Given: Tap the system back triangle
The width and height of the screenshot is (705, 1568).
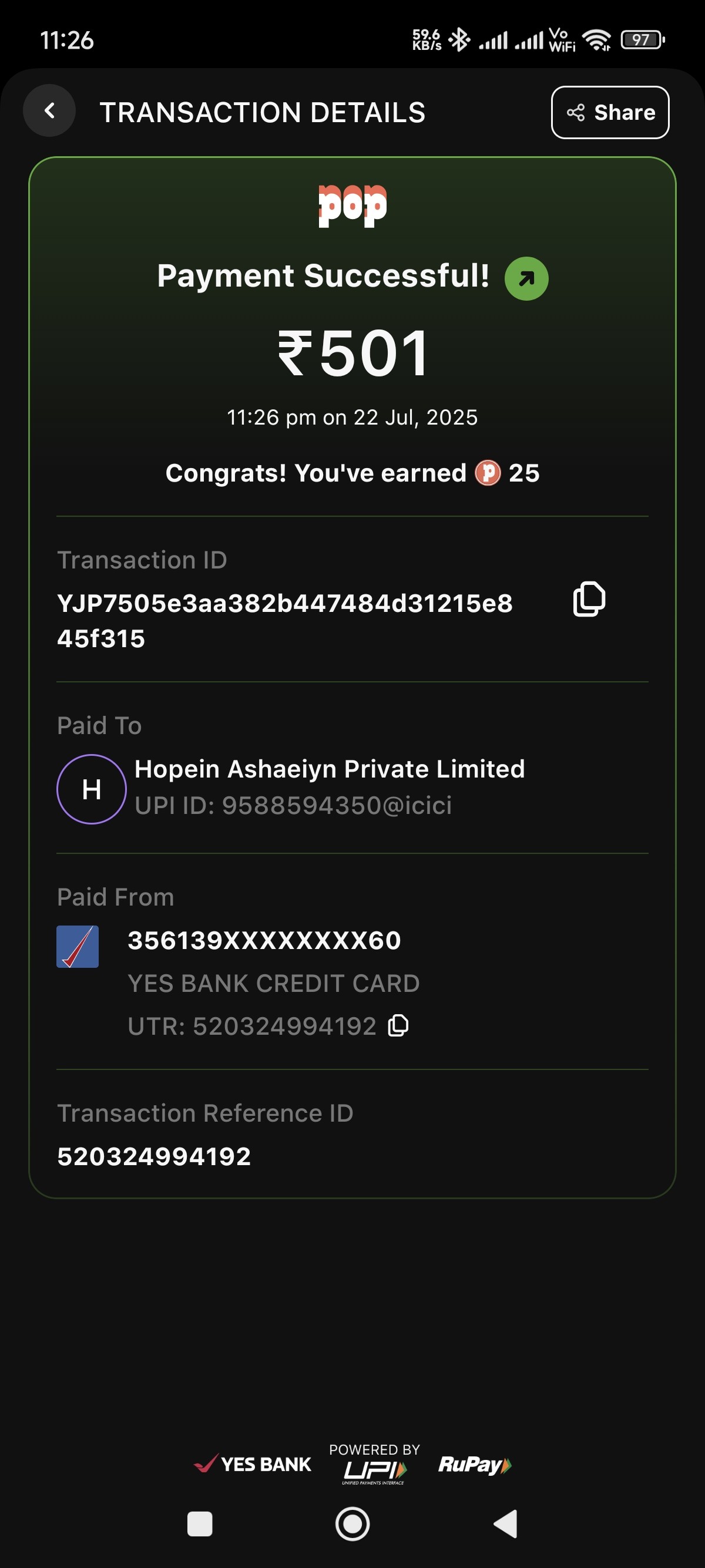Looking at the screenshot, I should 505,1524.
